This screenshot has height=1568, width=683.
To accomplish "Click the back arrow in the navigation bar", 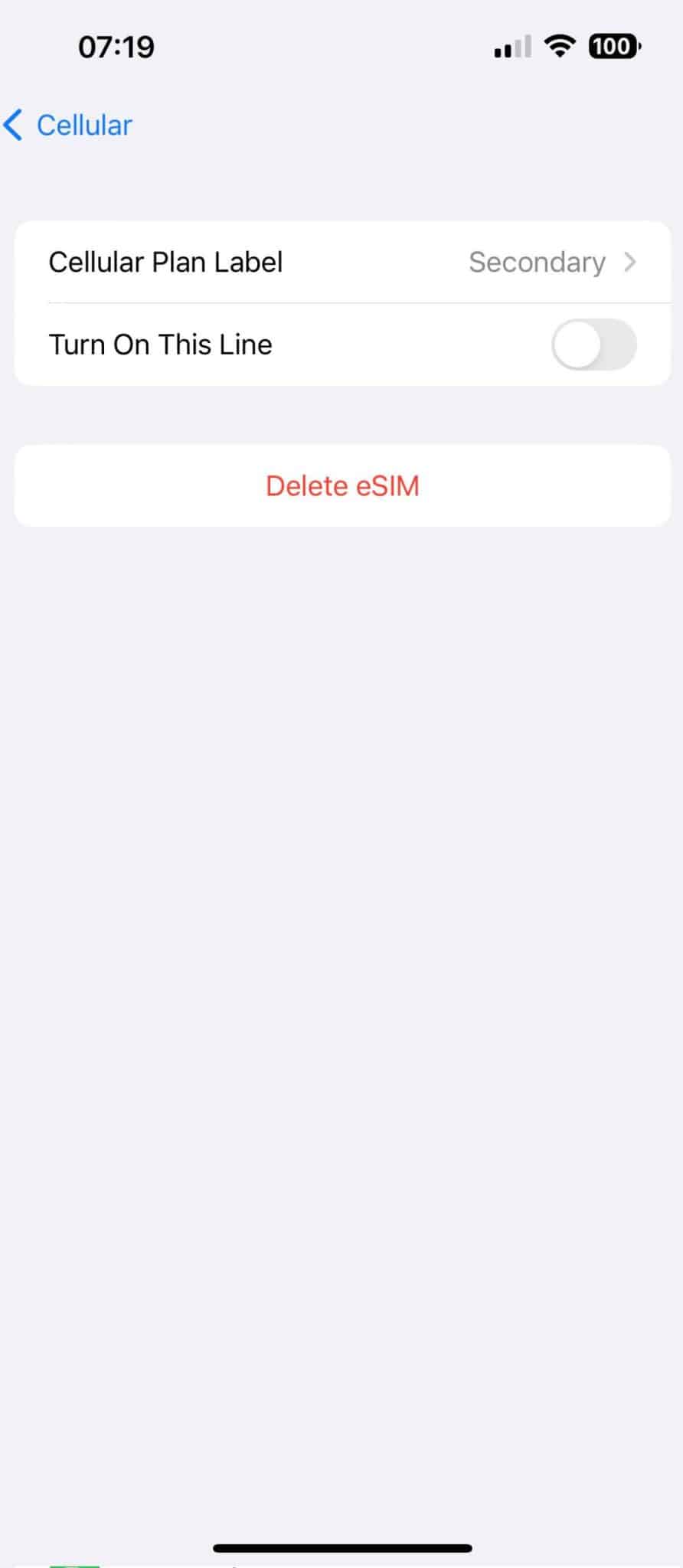I will coord(13,125).
